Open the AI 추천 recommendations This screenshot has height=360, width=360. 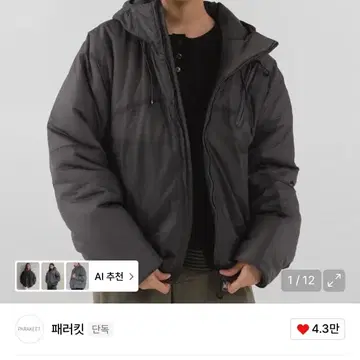pos(114,276)
